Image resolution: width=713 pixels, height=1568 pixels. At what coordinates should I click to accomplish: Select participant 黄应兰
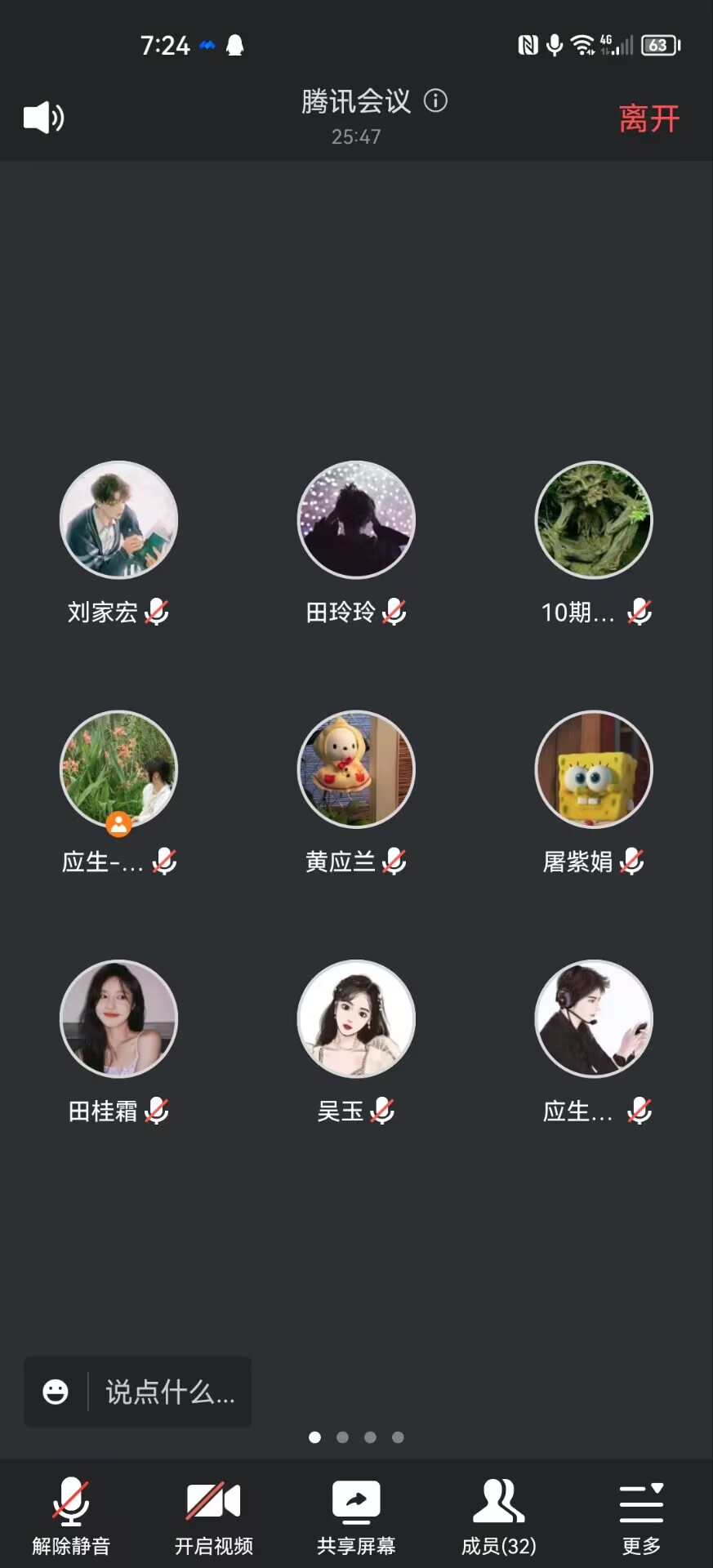[x=356, y=769]
